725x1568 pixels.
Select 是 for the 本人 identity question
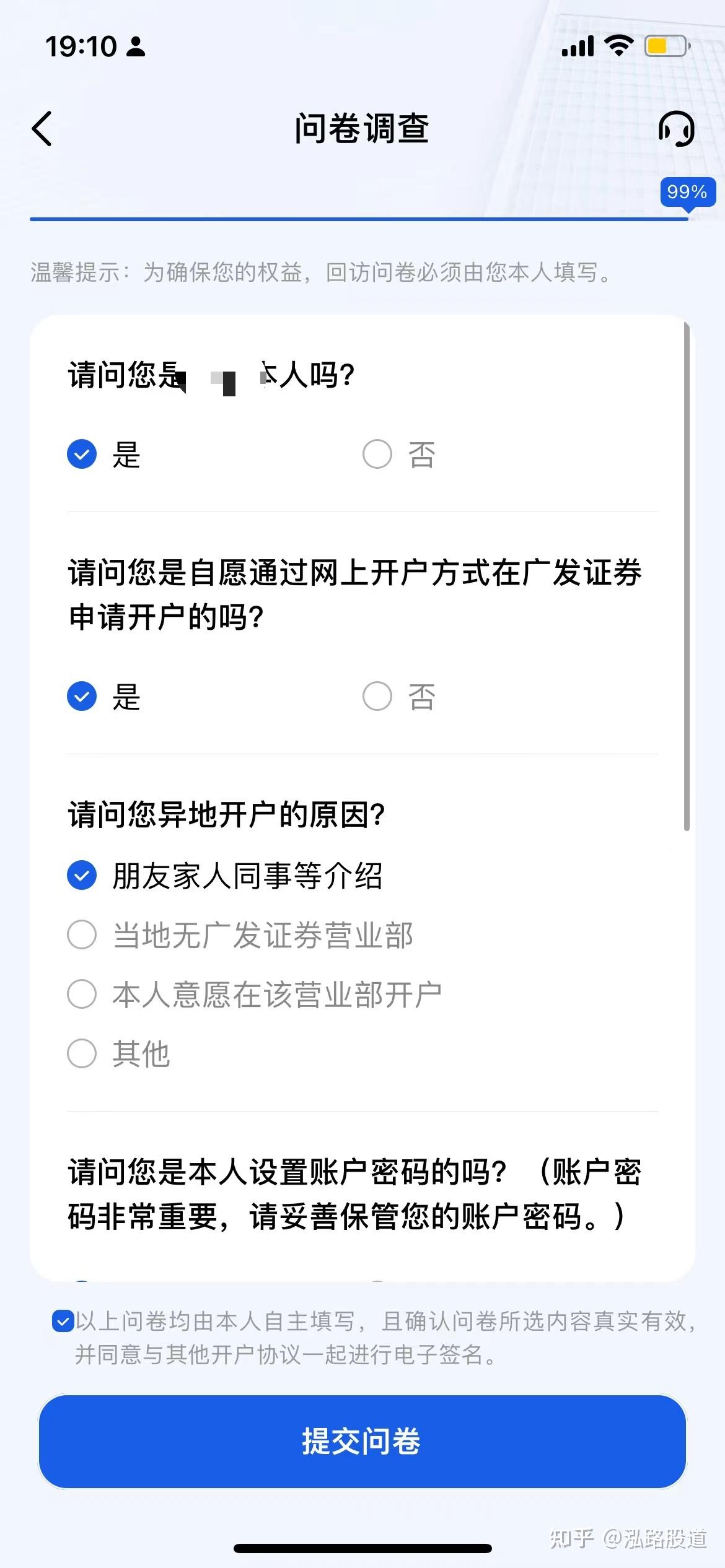coord(82,455)
